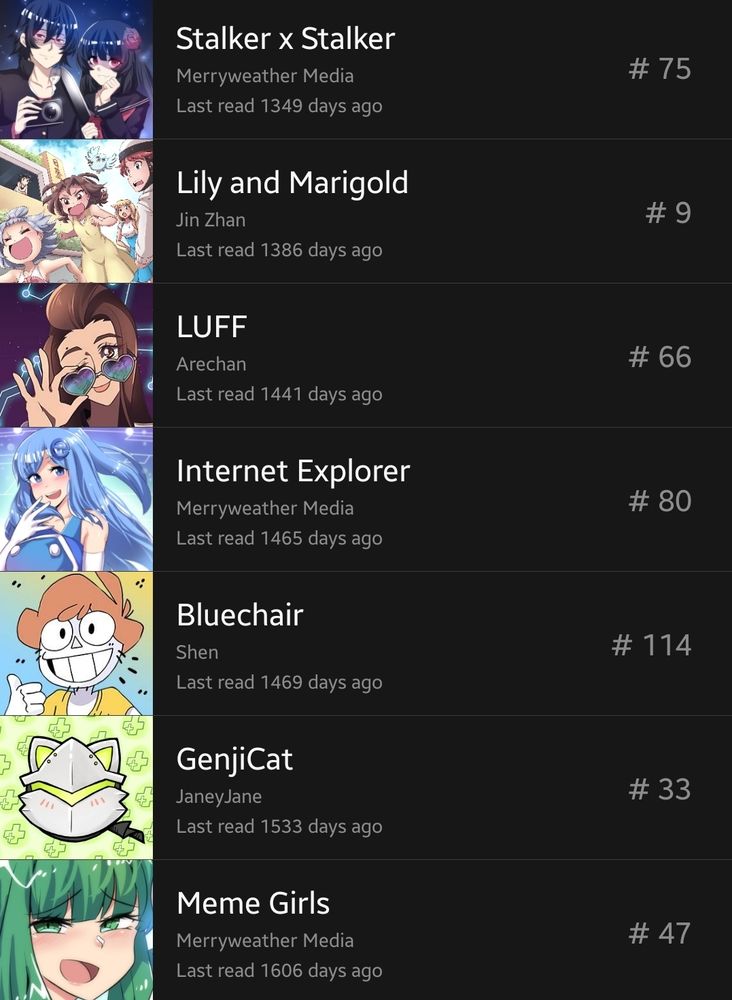Open the Stalker x Stalker comic
The image size is (732, 1000).
366,69
